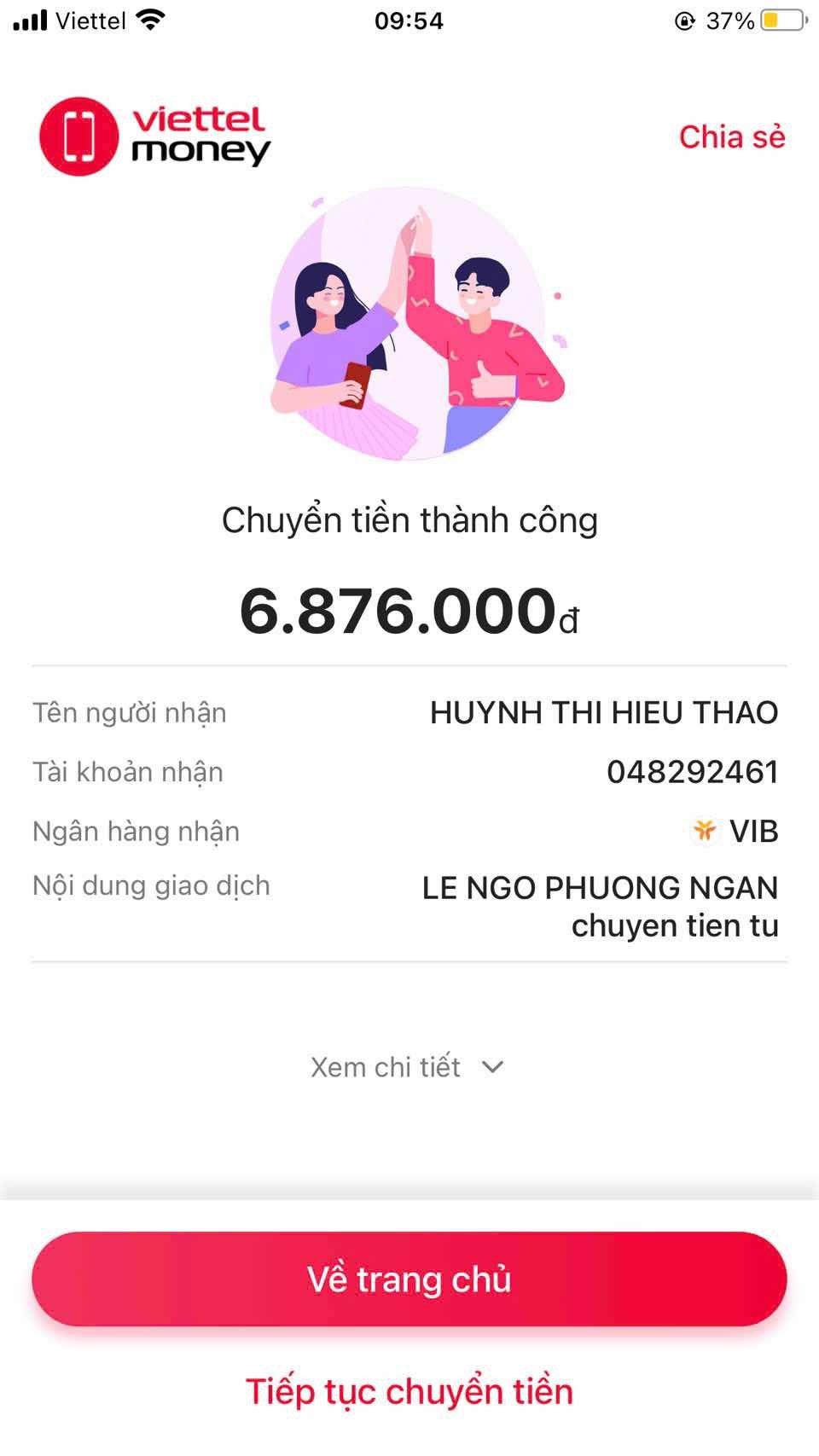Tap the account number '048292461'
The width and height of the screenshot is (819, 1456).
[x=691, y=772]
